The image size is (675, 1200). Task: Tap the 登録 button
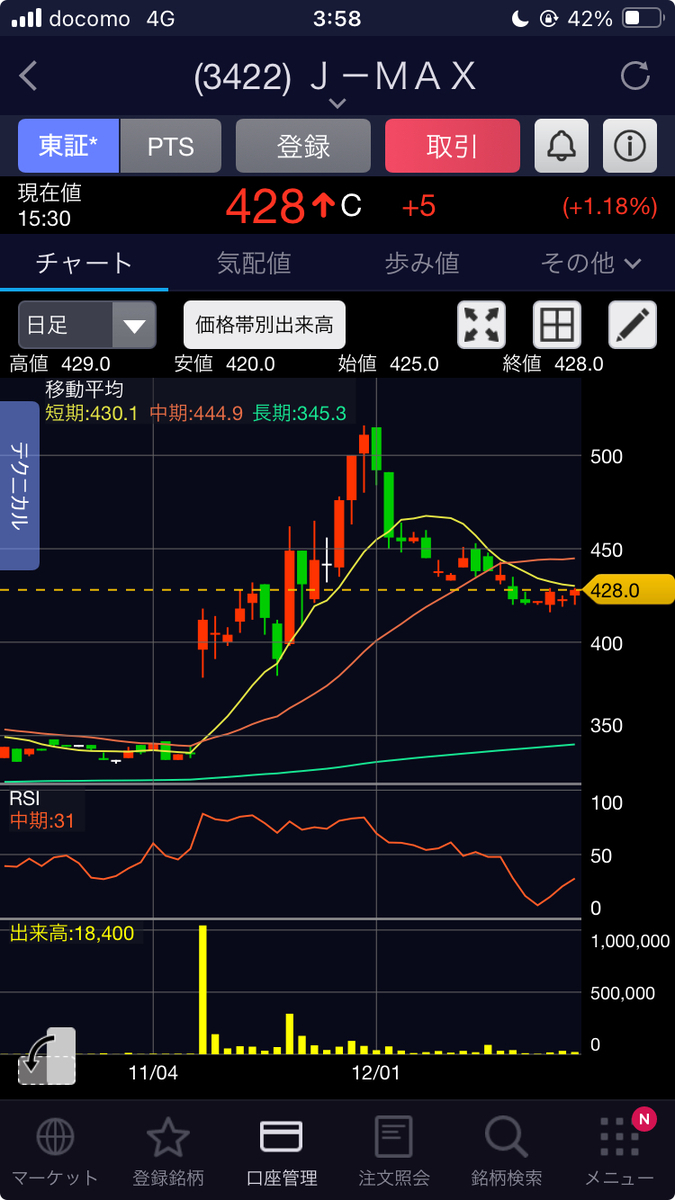click(303, 146)
